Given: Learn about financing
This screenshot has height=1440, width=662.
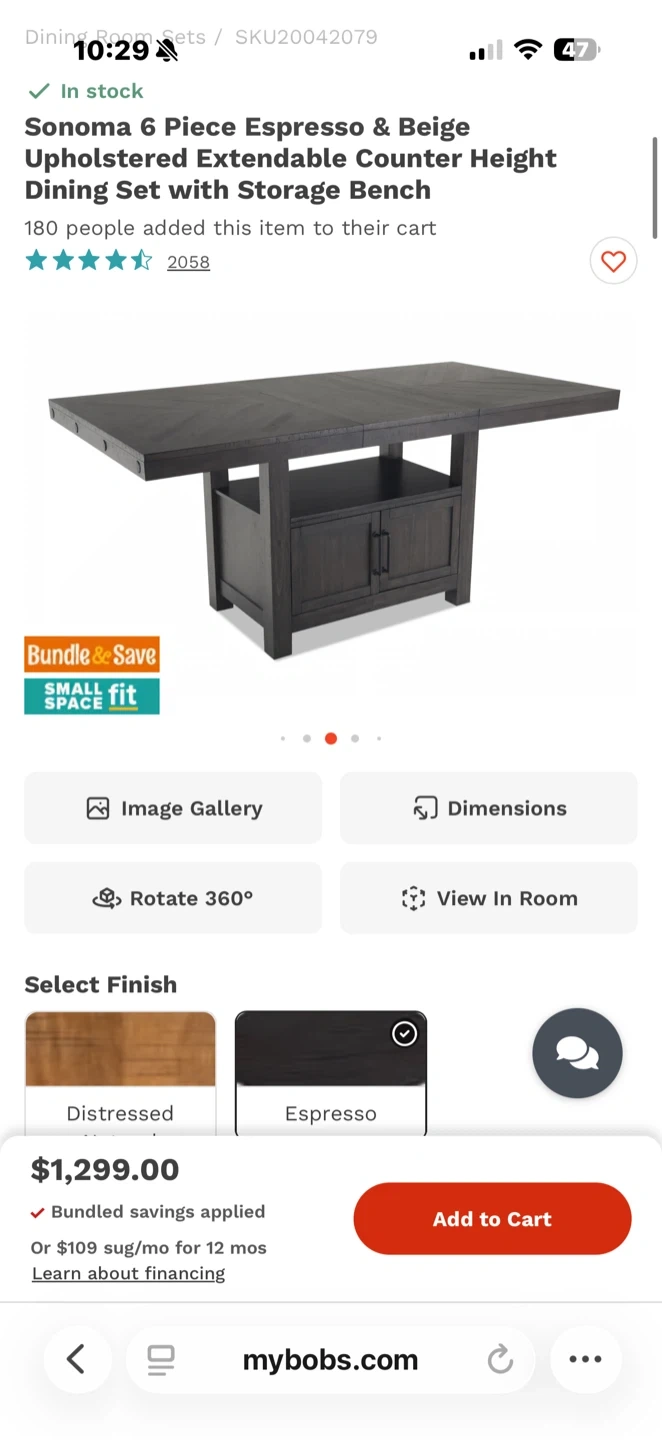Looking at the screenshot, I should [128, 1273].
